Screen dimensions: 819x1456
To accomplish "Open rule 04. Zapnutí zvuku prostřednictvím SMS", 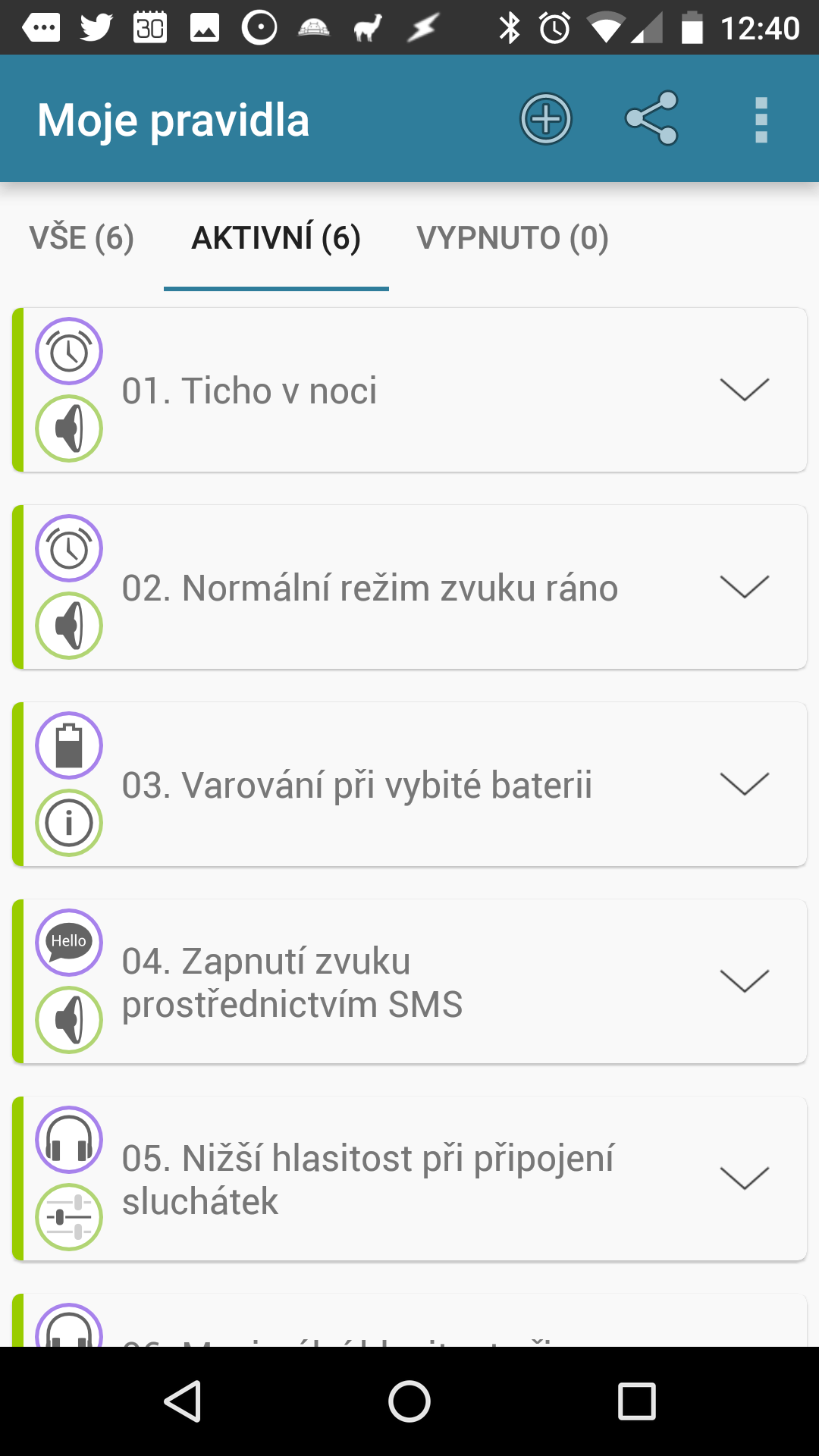I will click(x=409, y=981).
